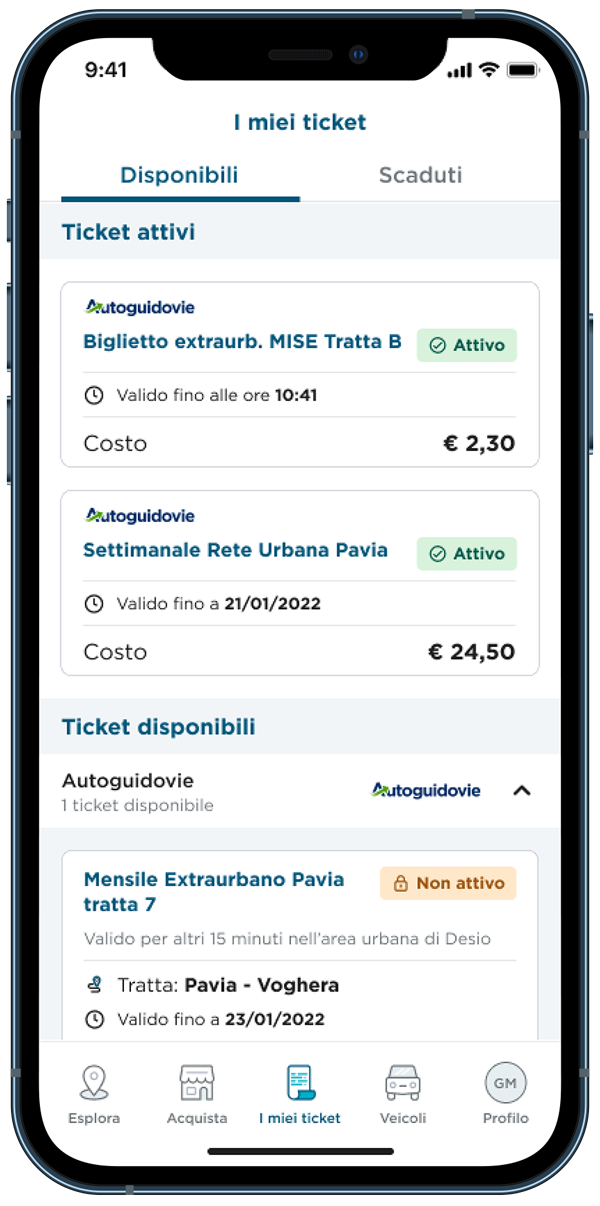Select the Disponibili tab
Image resolution: width=600 pixels, height=1206 pixels.
180,176
